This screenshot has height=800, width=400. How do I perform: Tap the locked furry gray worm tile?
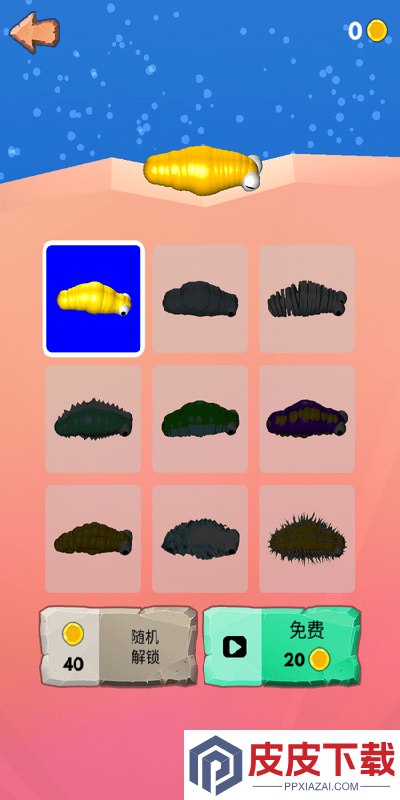click(200, 539)
